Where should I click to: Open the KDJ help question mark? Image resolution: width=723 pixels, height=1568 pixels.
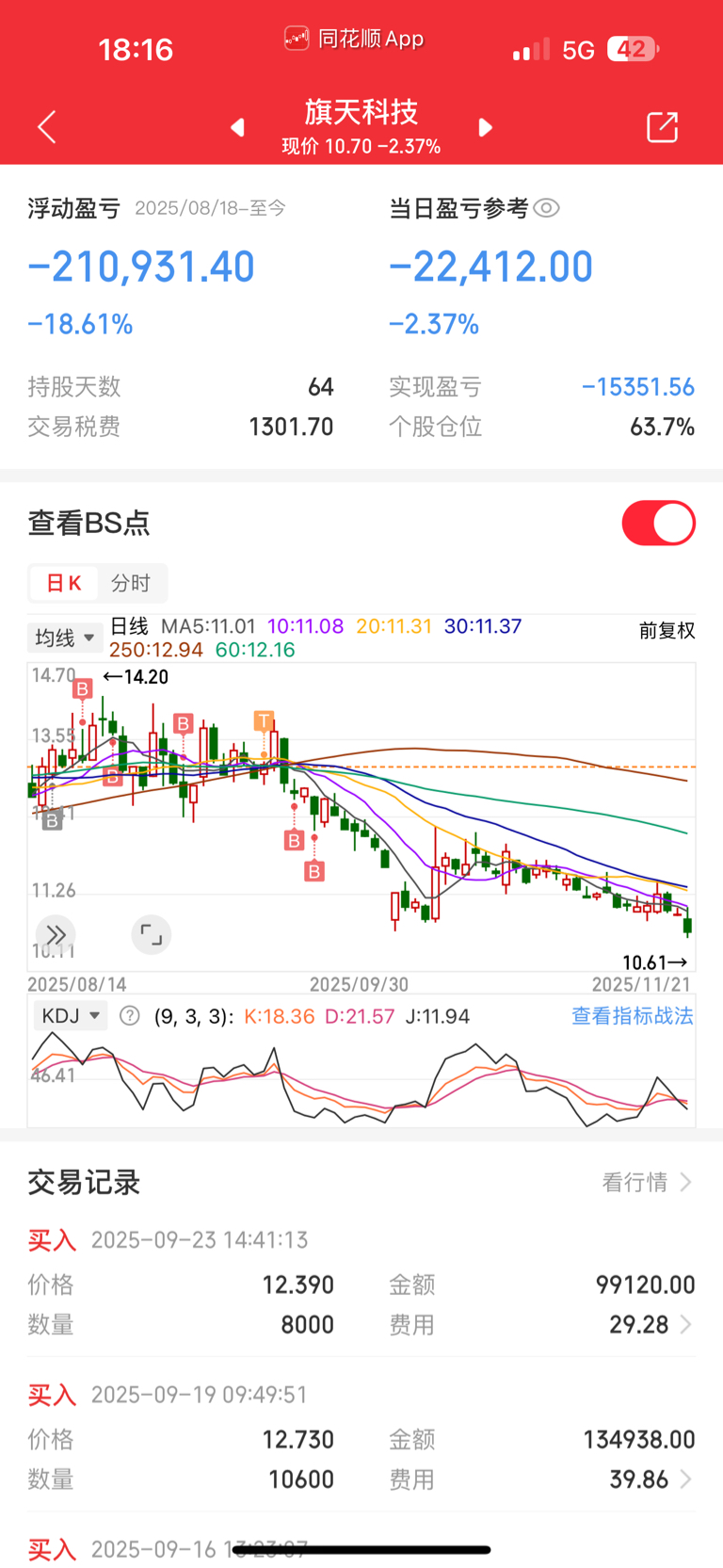point(131,1016)
